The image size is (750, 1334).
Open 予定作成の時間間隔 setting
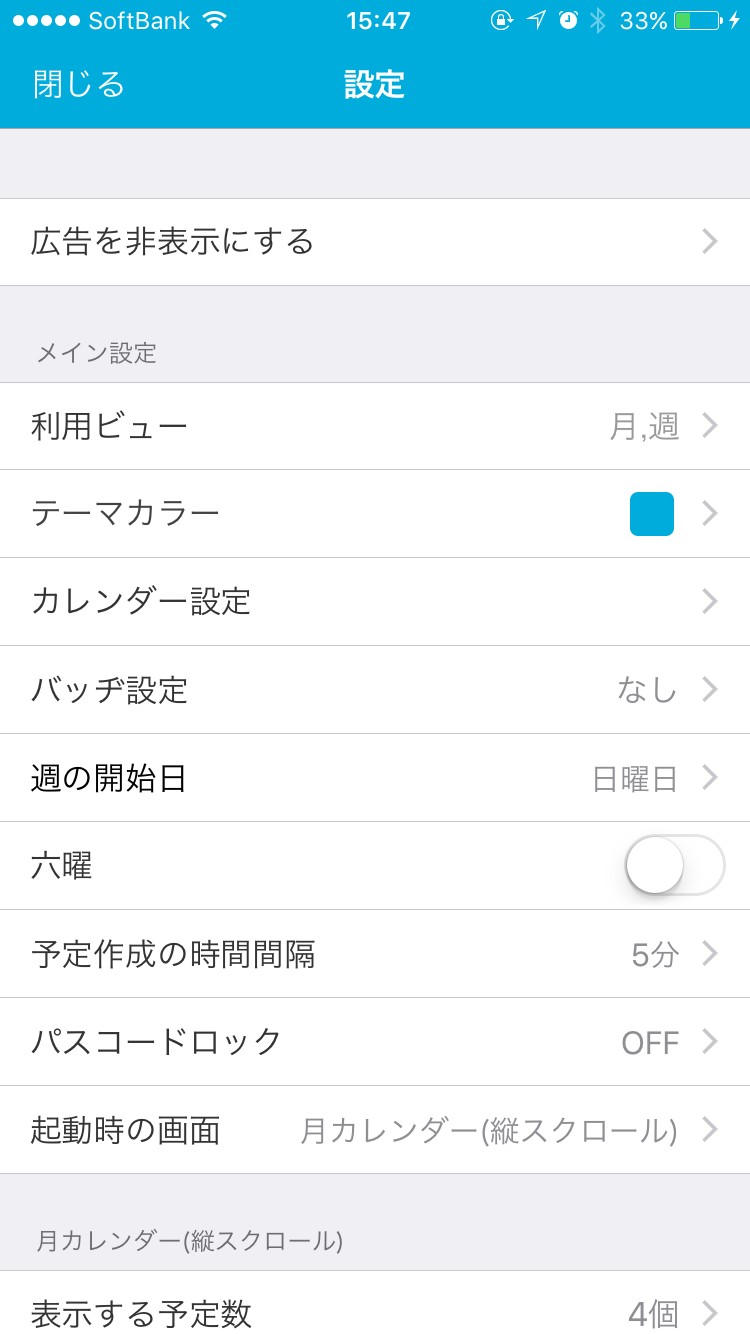[x=375, y=954]
